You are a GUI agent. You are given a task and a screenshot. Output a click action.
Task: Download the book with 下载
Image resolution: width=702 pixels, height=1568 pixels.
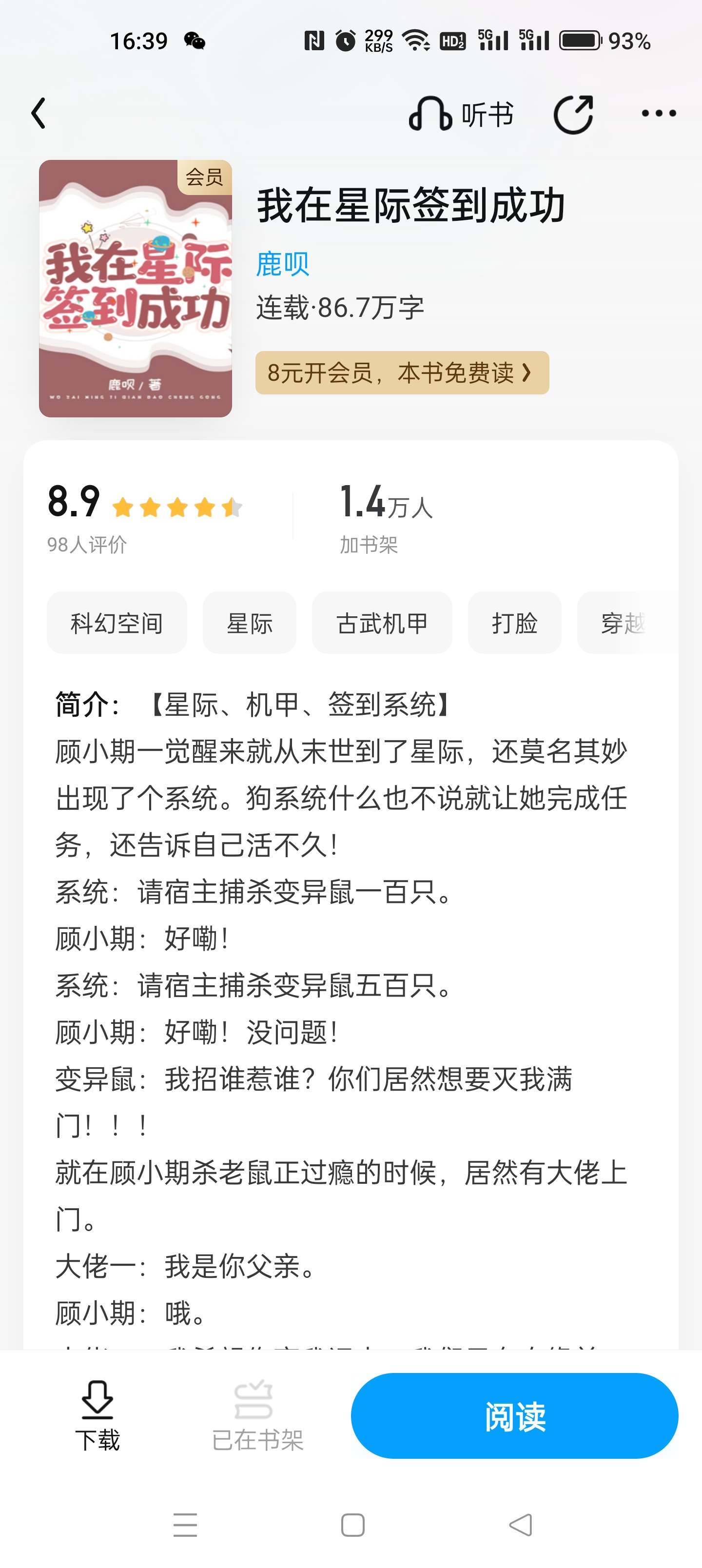click(x=97, y=1414)
